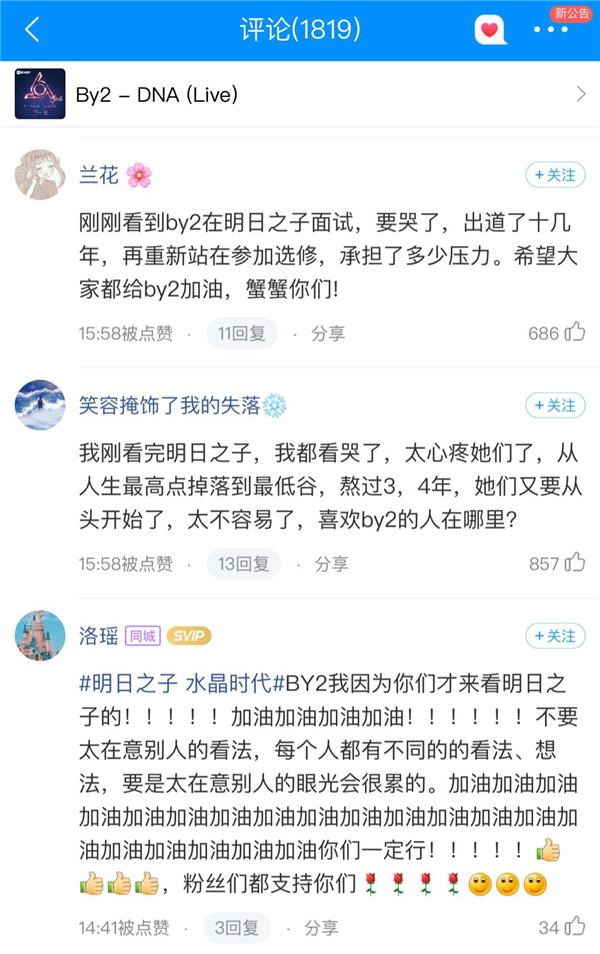Open the overflow menu with 新公告
Screen dimensions: 600x954
click(x=551, y=30)
